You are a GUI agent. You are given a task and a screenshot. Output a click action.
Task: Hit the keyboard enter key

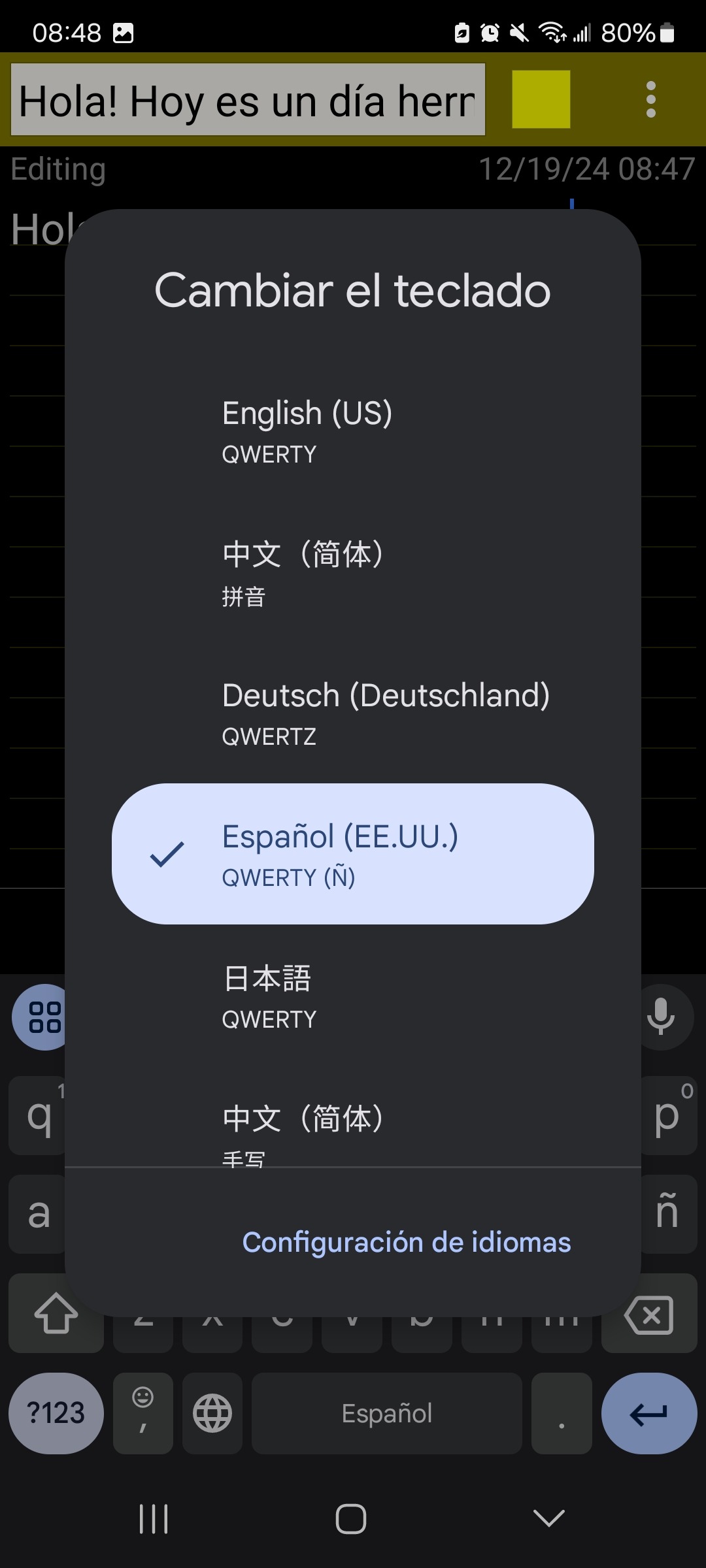pyautogui.click(x=648, y=1413)
